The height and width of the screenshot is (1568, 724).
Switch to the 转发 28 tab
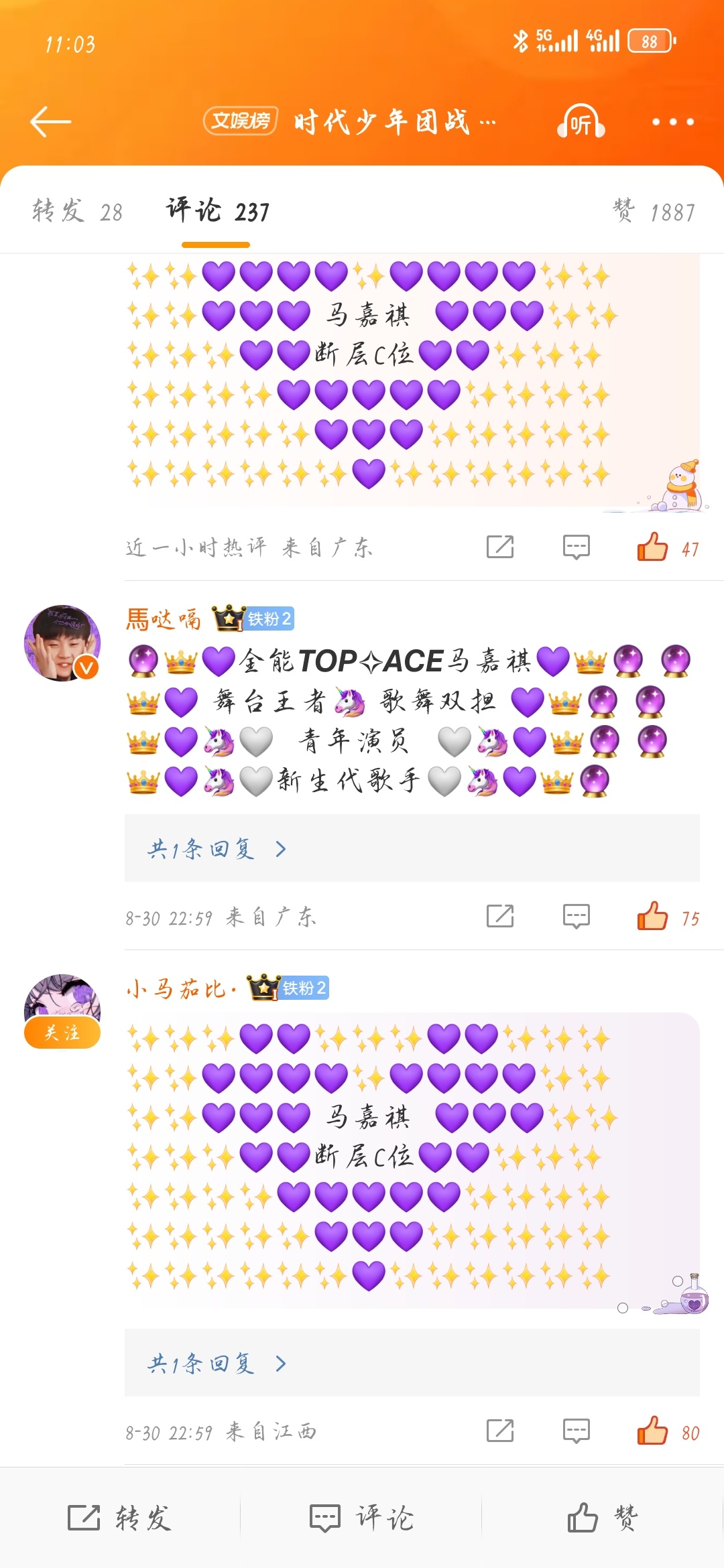point(77,211)
